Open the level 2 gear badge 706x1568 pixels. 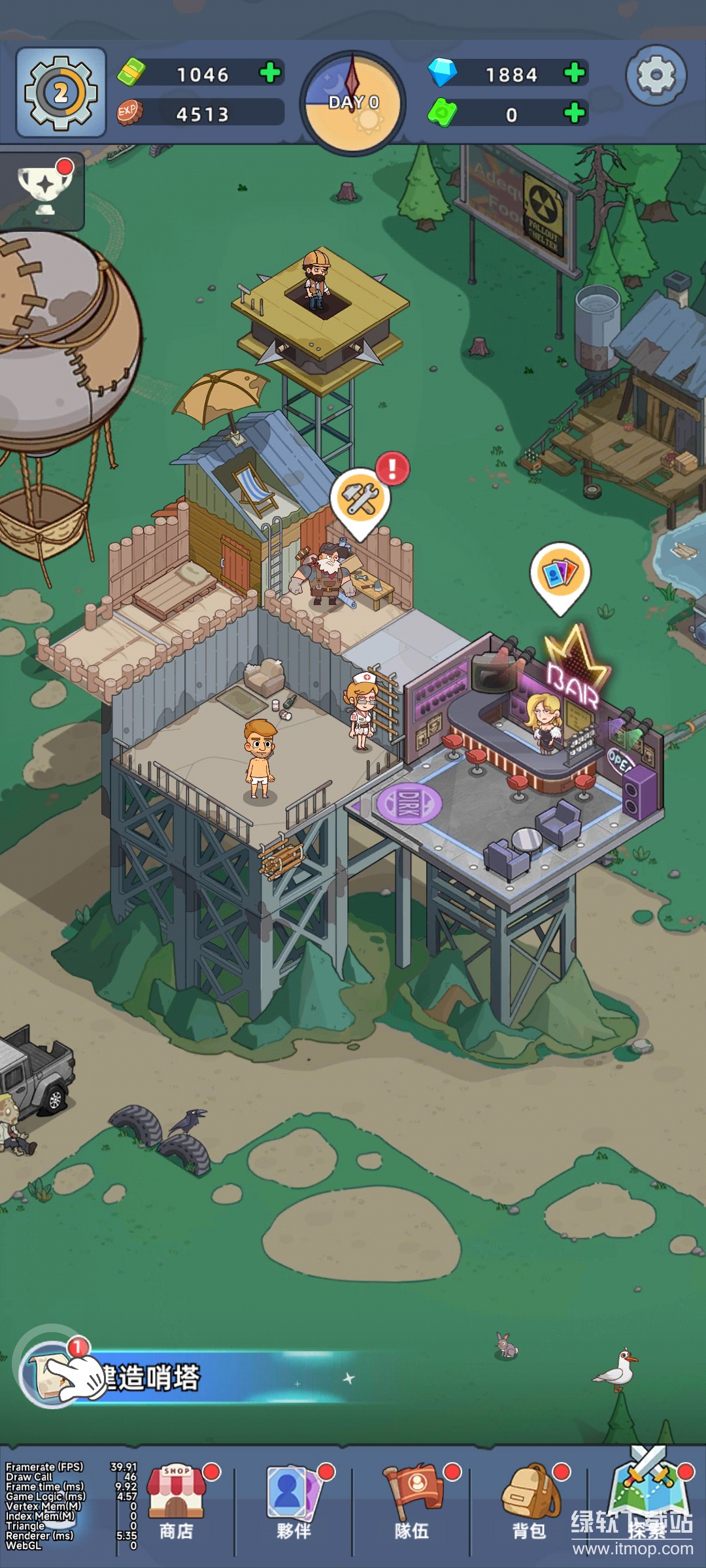click(x=61, y=93)
